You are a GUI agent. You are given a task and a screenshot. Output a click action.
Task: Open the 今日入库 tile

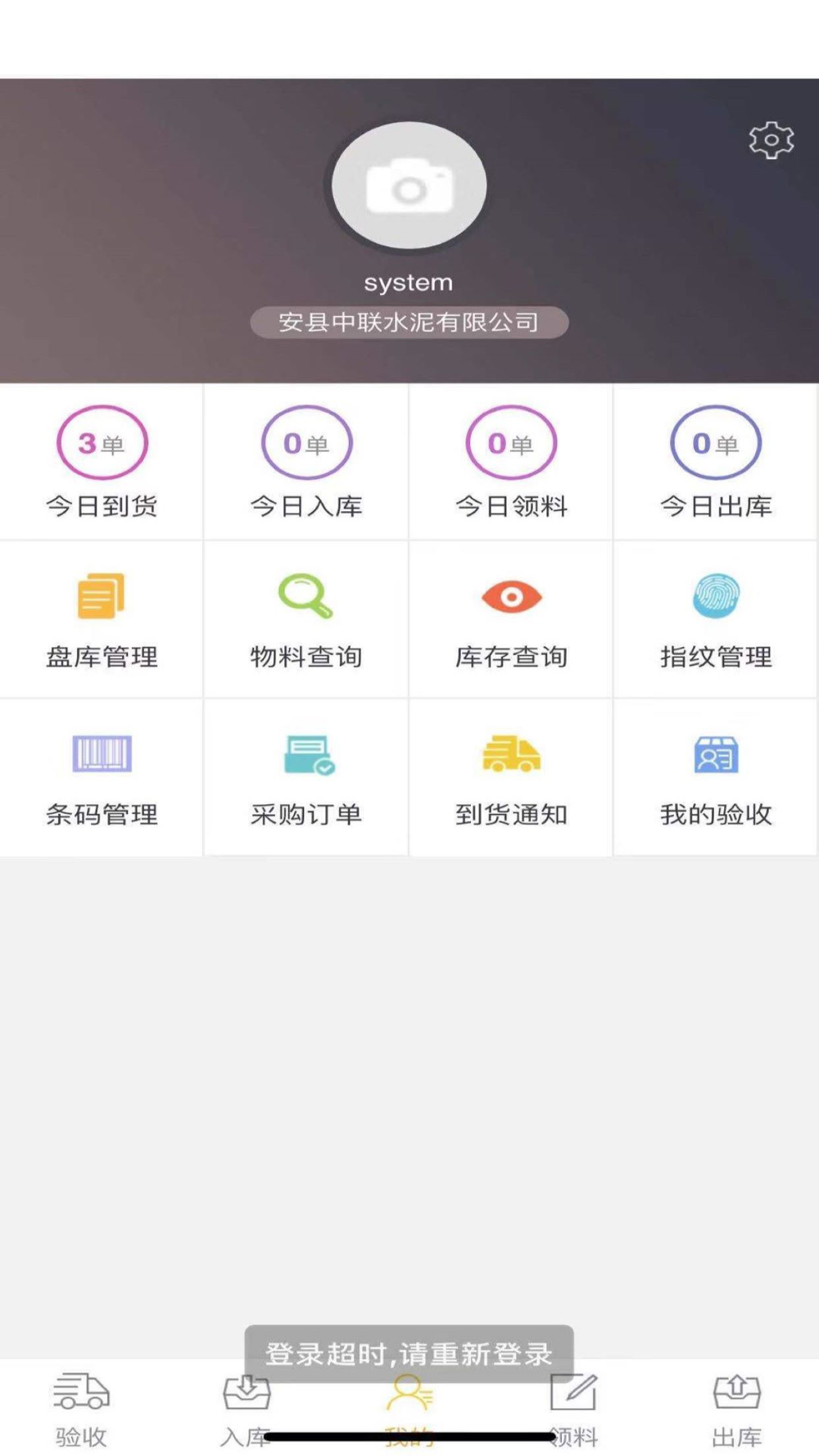coord(306,463)
